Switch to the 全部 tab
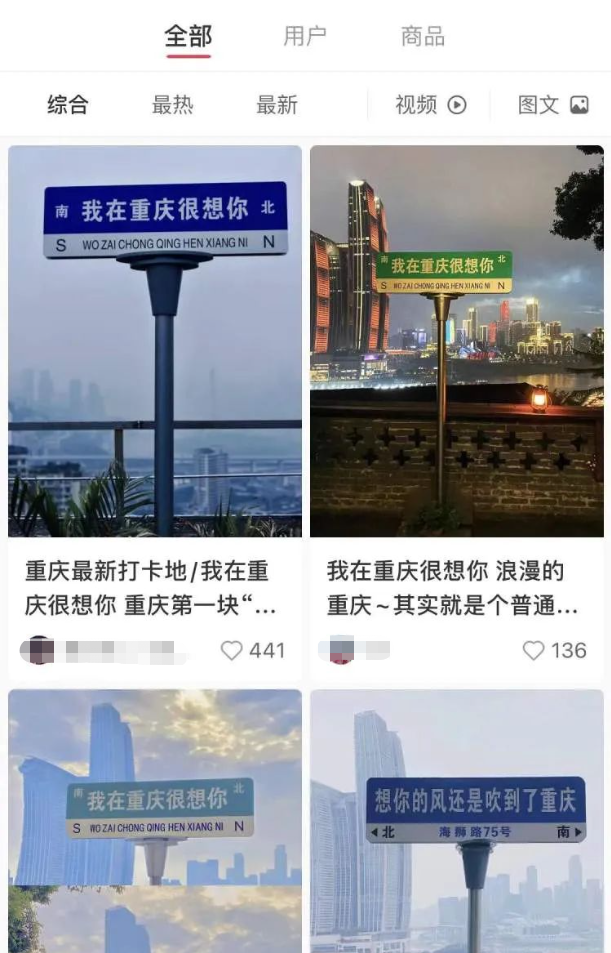 (188, 37)
